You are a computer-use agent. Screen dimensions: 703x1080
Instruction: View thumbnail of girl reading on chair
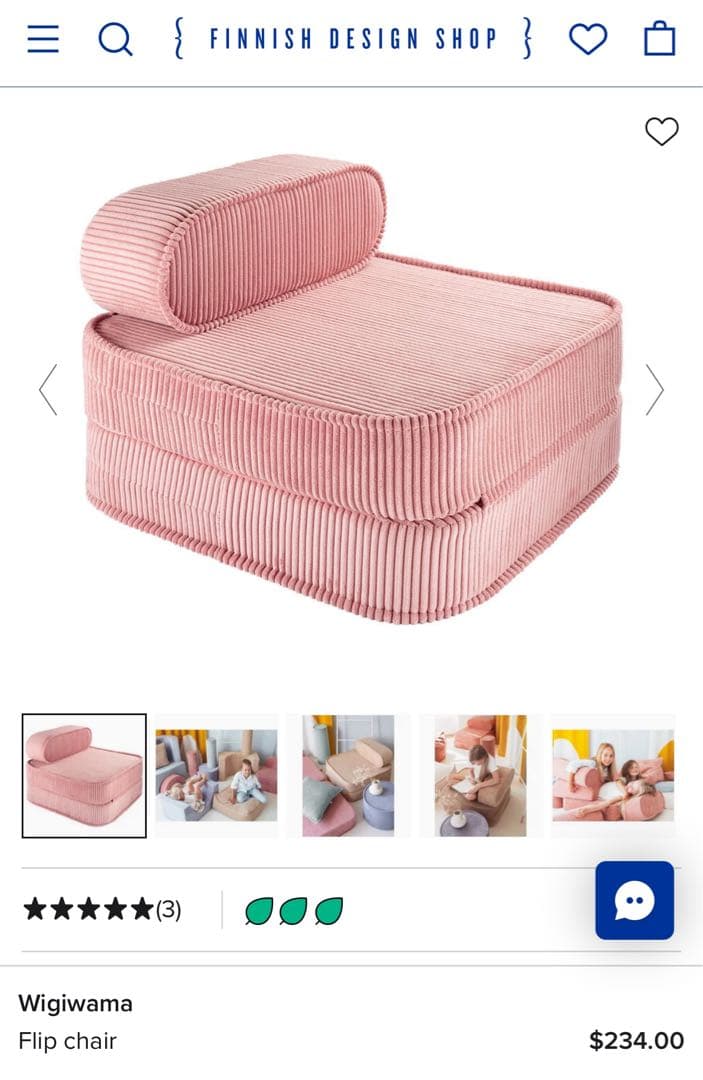pyautogui.click(x=480, y=775)
